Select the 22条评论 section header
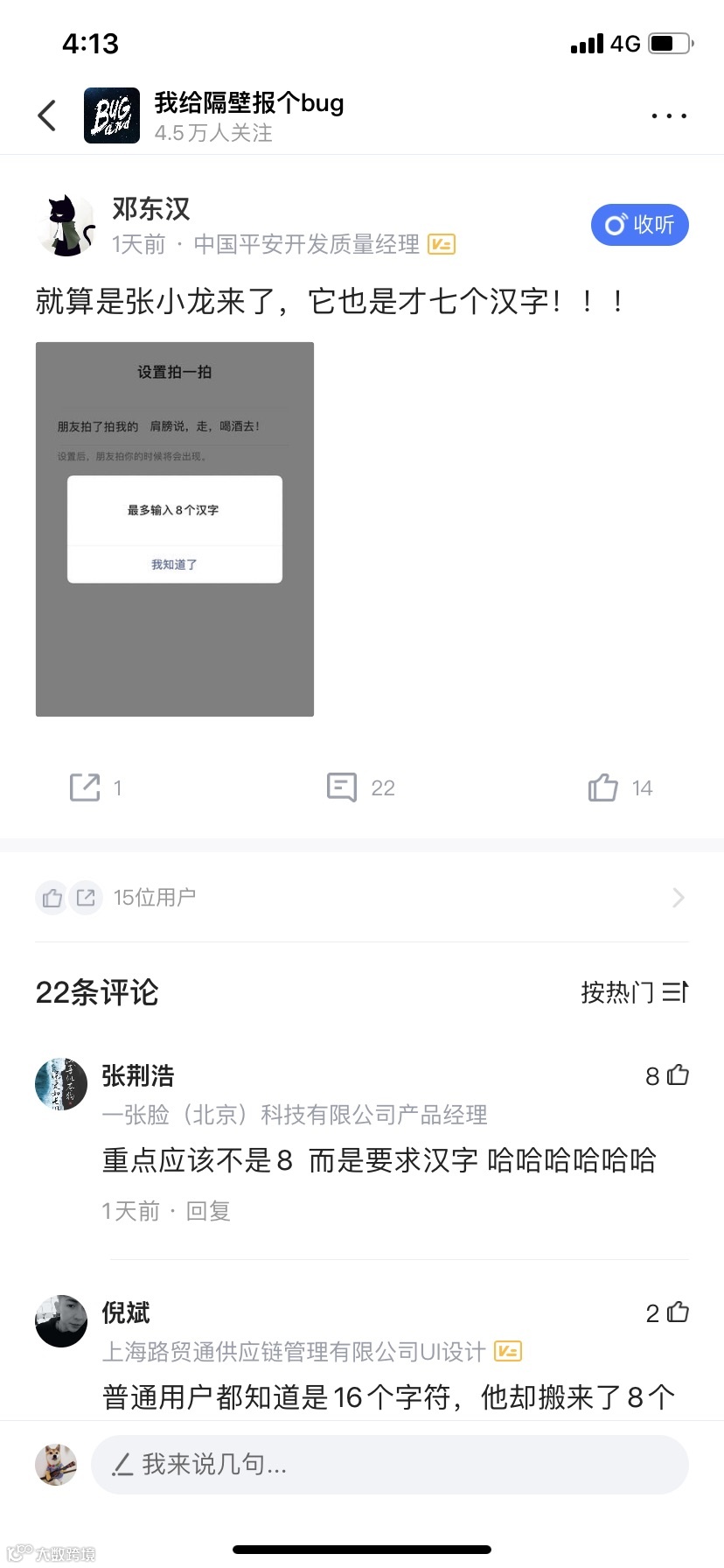The image size is (724, 1568). 96,991
